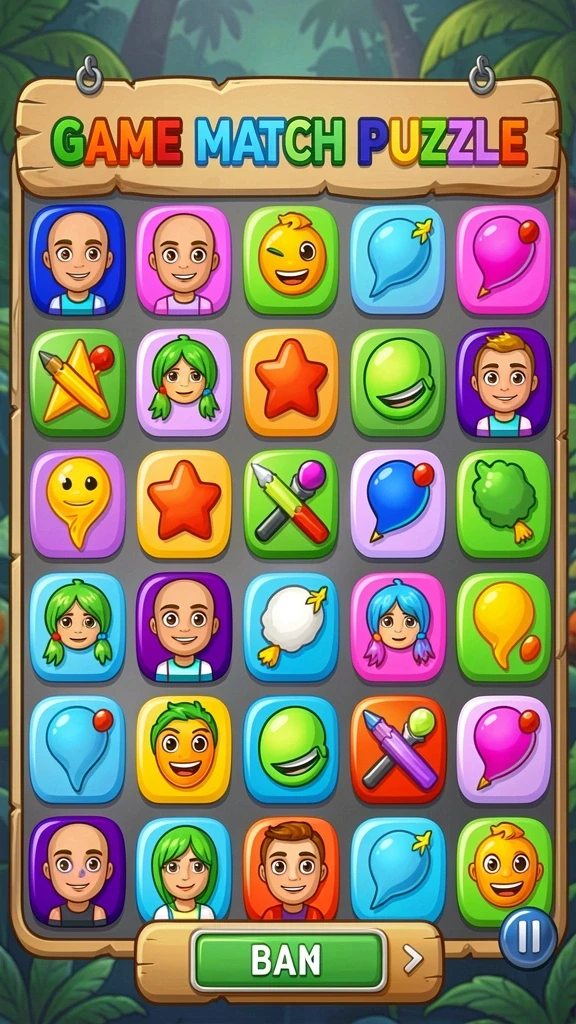Select the bald man in the black tank top

click(x=77, y=871)
